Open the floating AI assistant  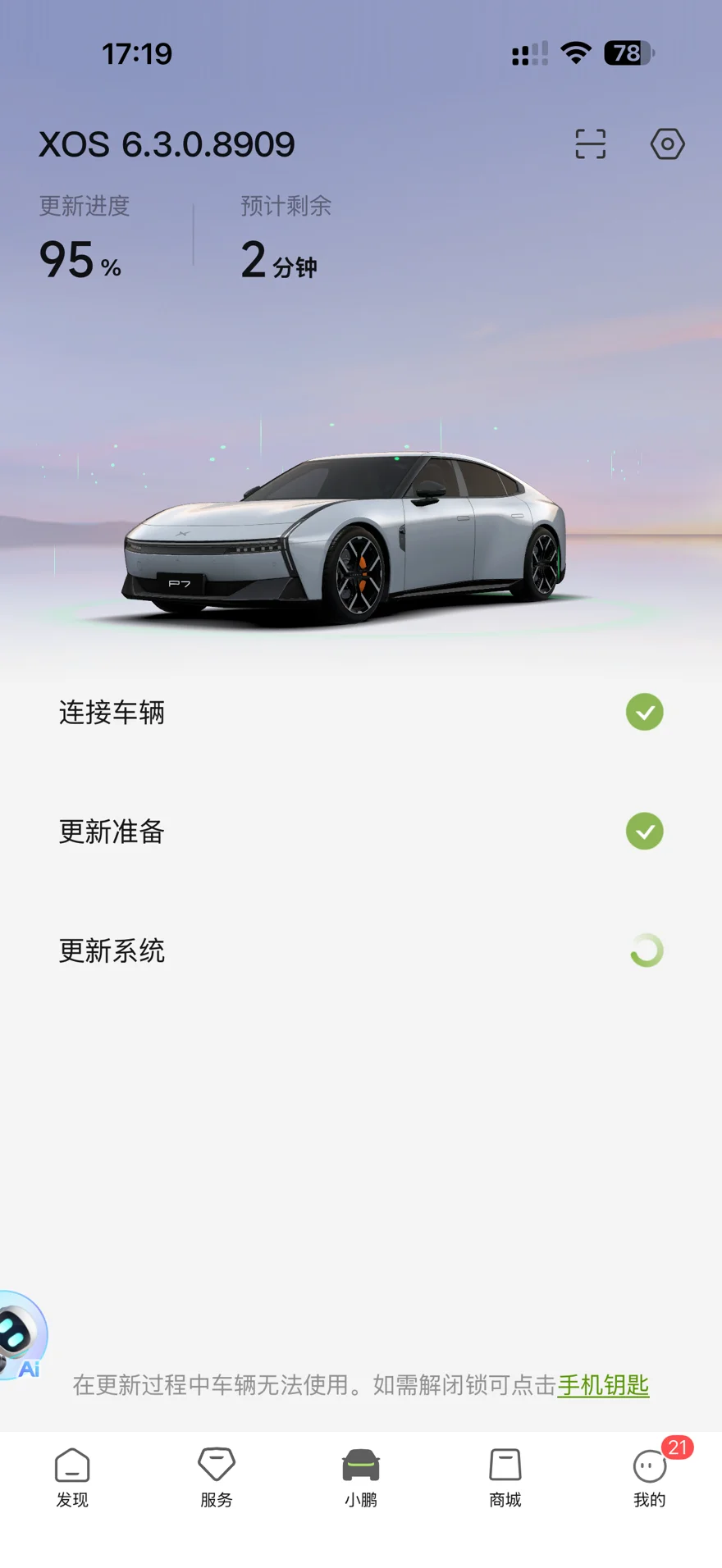[21, 1334]
